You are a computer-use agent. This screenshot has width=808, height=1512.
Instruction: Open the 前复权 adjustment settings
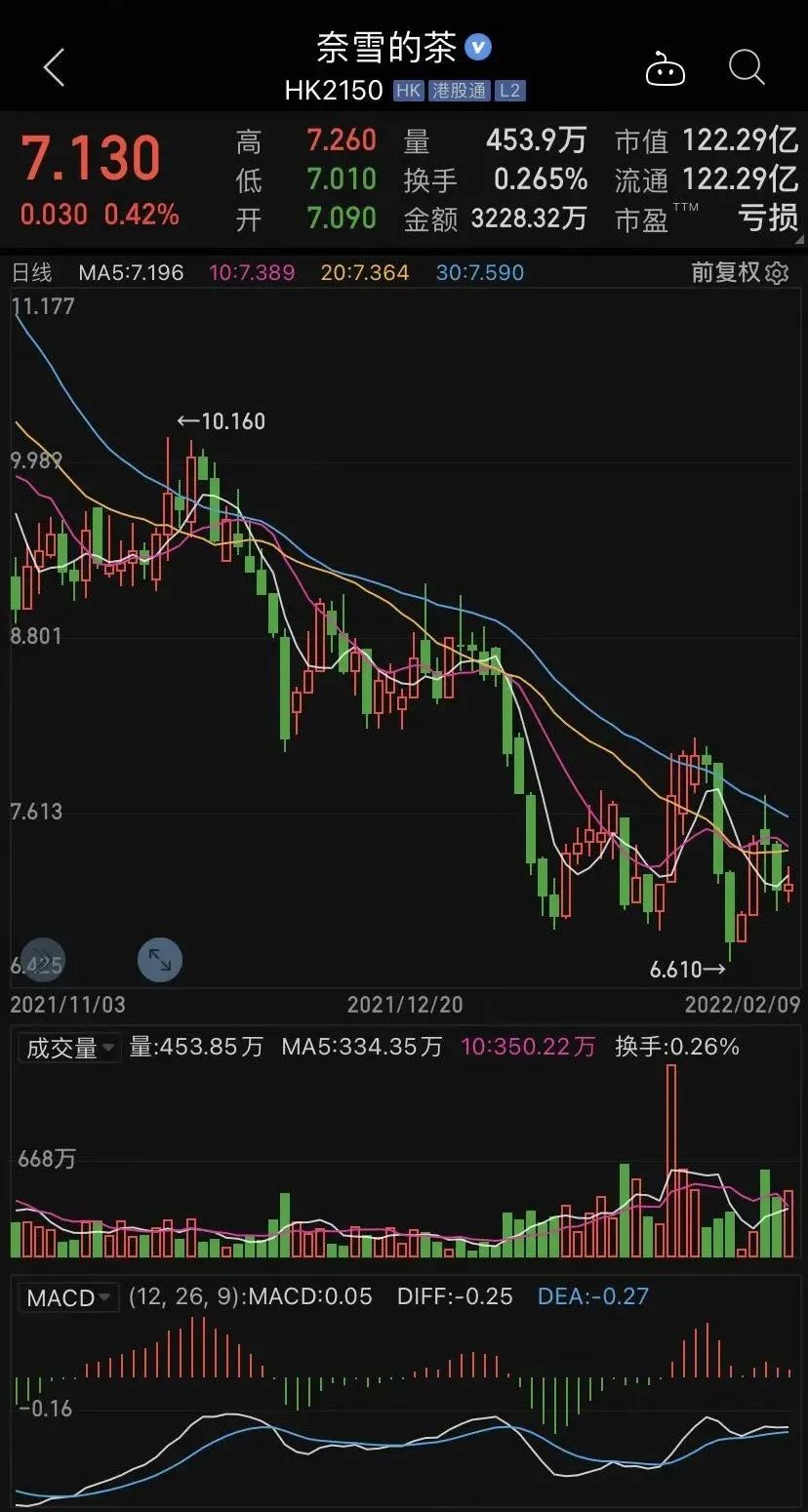740,272
